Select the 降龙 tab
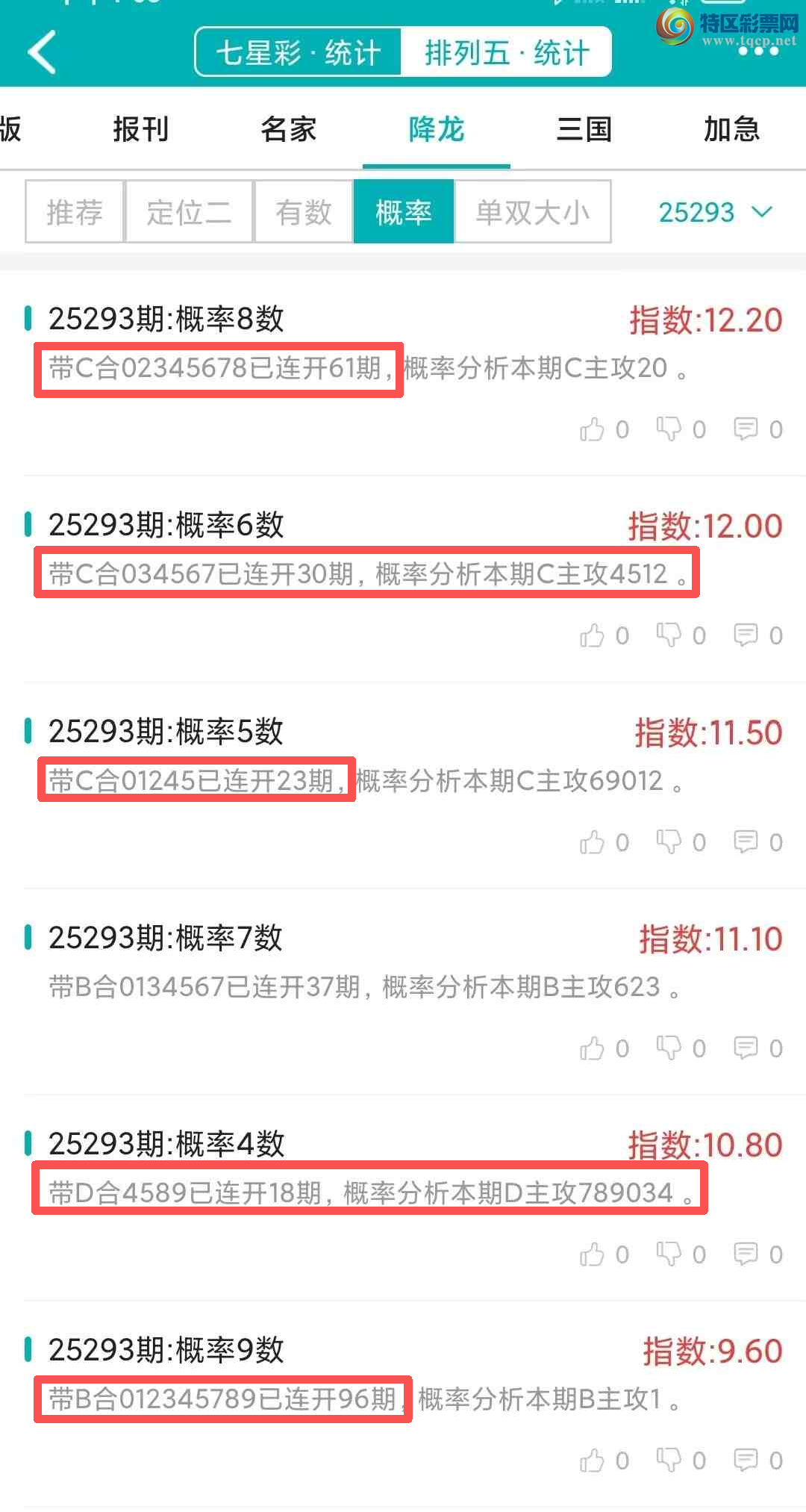Image resolution: width=806 pixels, height=1512 pixels. coord(437,129)
